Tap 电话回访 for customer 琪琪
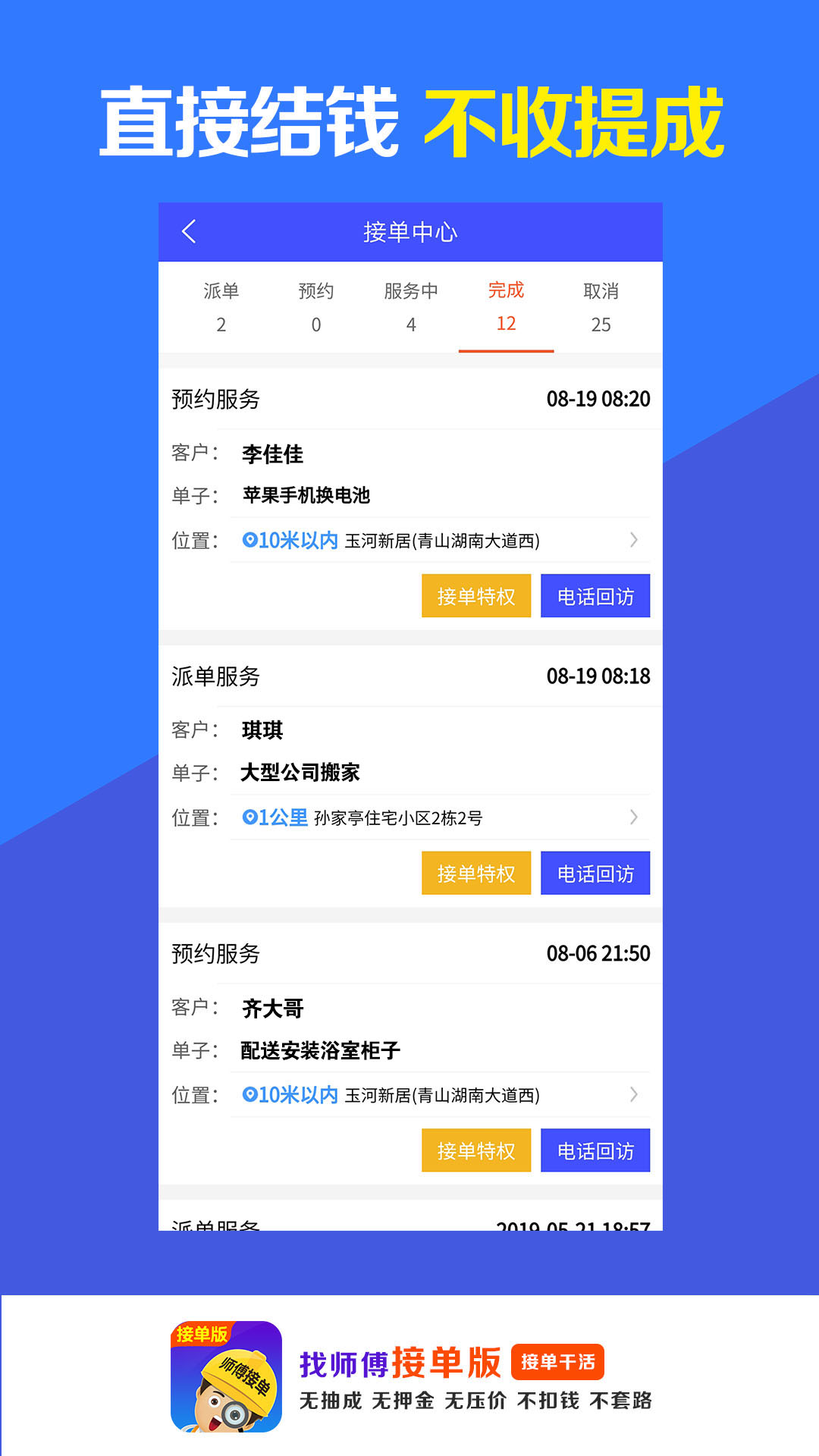The image size is (819, 1456). pyautogui.click(x=596, y=873)
